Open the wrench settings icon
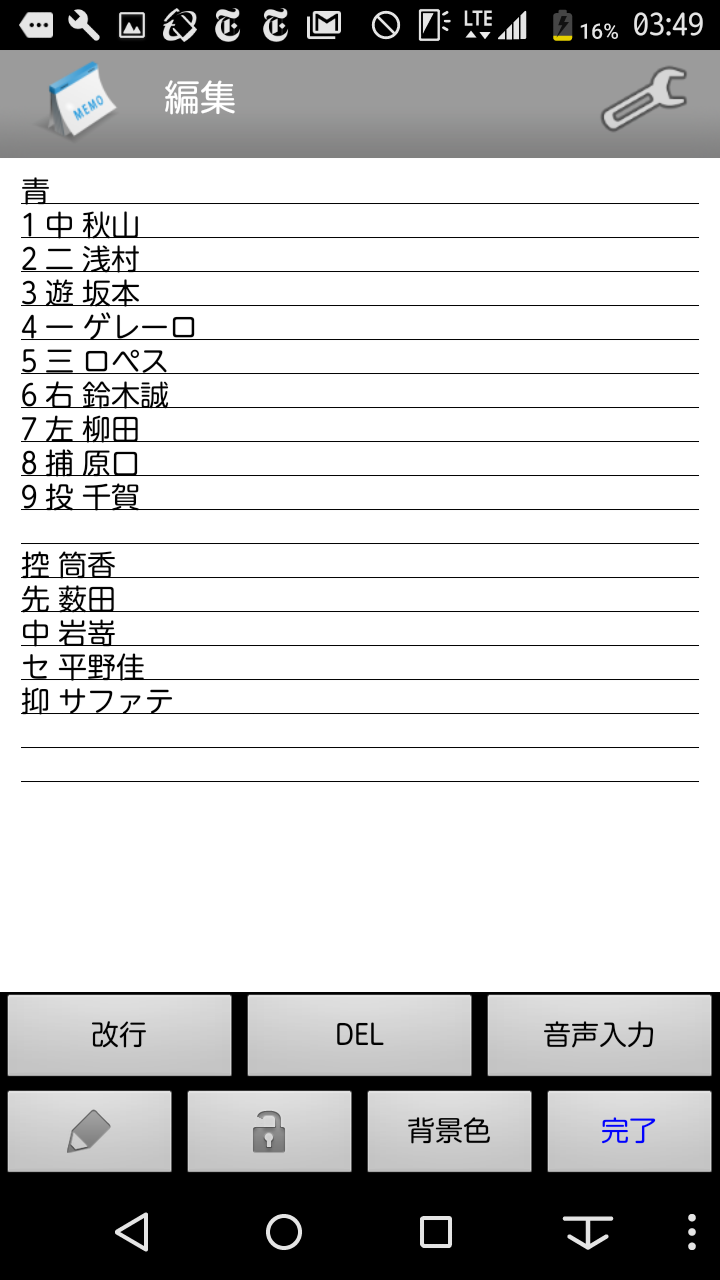The width and height of the screenshot is (720, 1280). pyautogui.click(x=644, y=99)
